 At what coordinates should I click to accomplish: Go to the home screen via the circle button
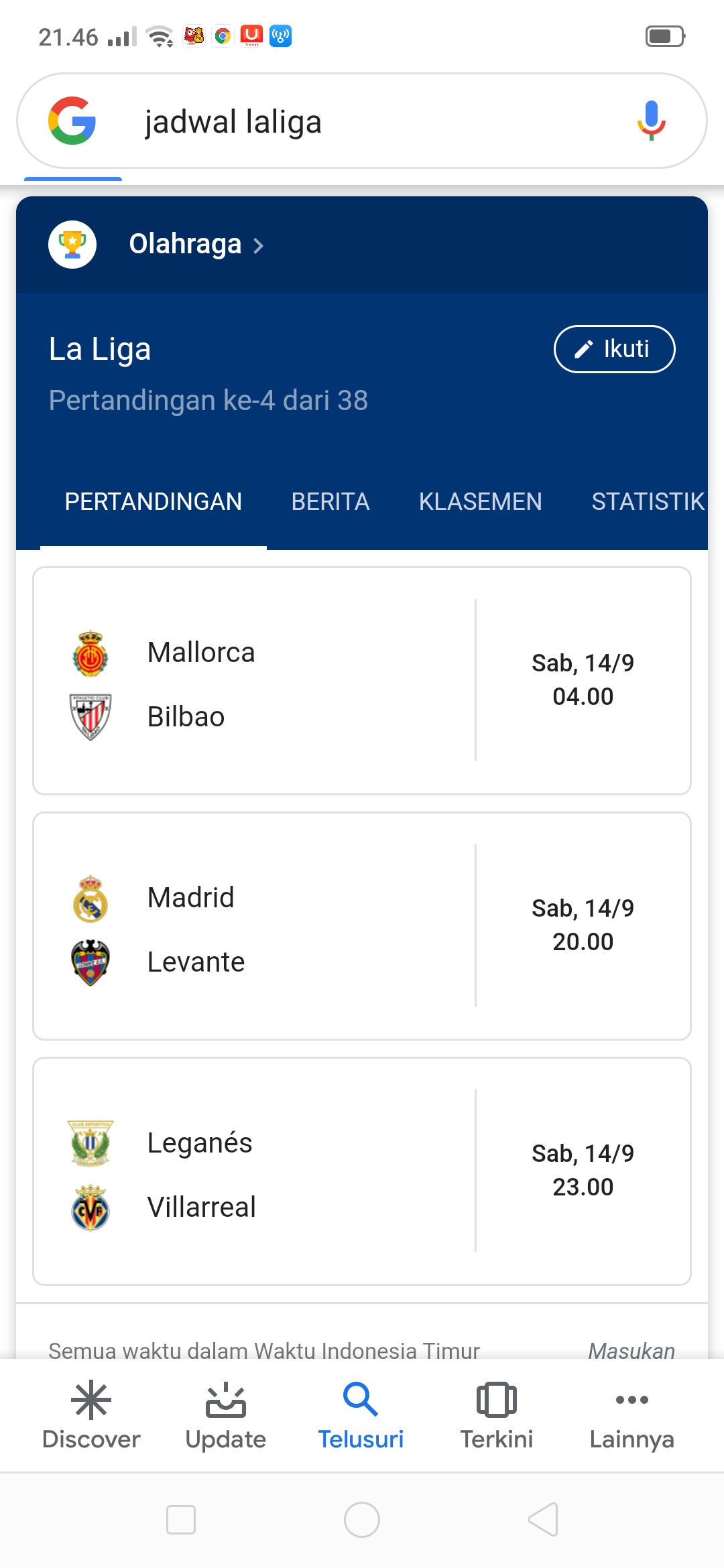[x=362, y=1519]
